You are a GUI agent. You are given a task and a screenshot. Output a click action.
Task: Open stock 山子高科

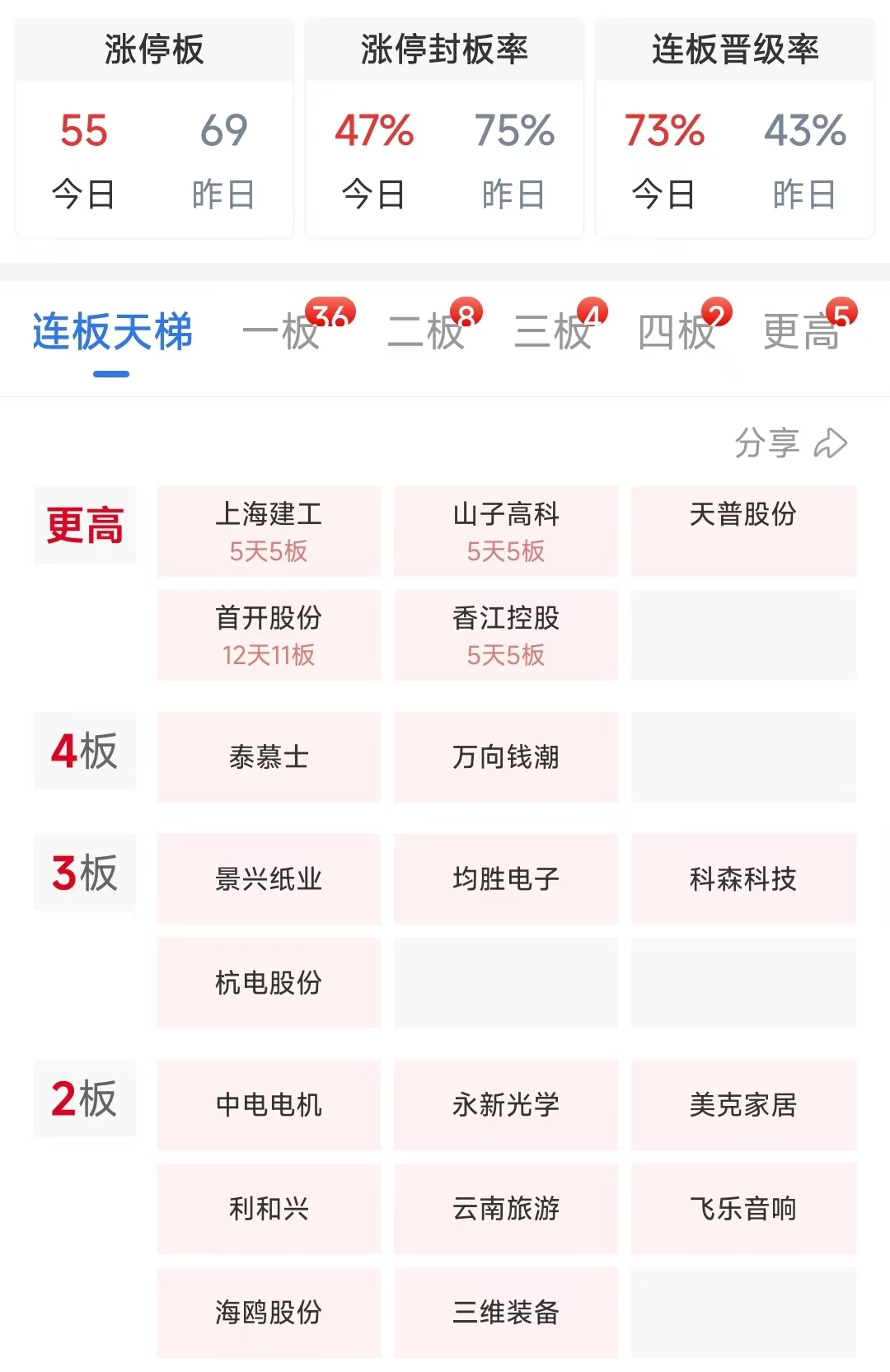[x=506, y=531]
